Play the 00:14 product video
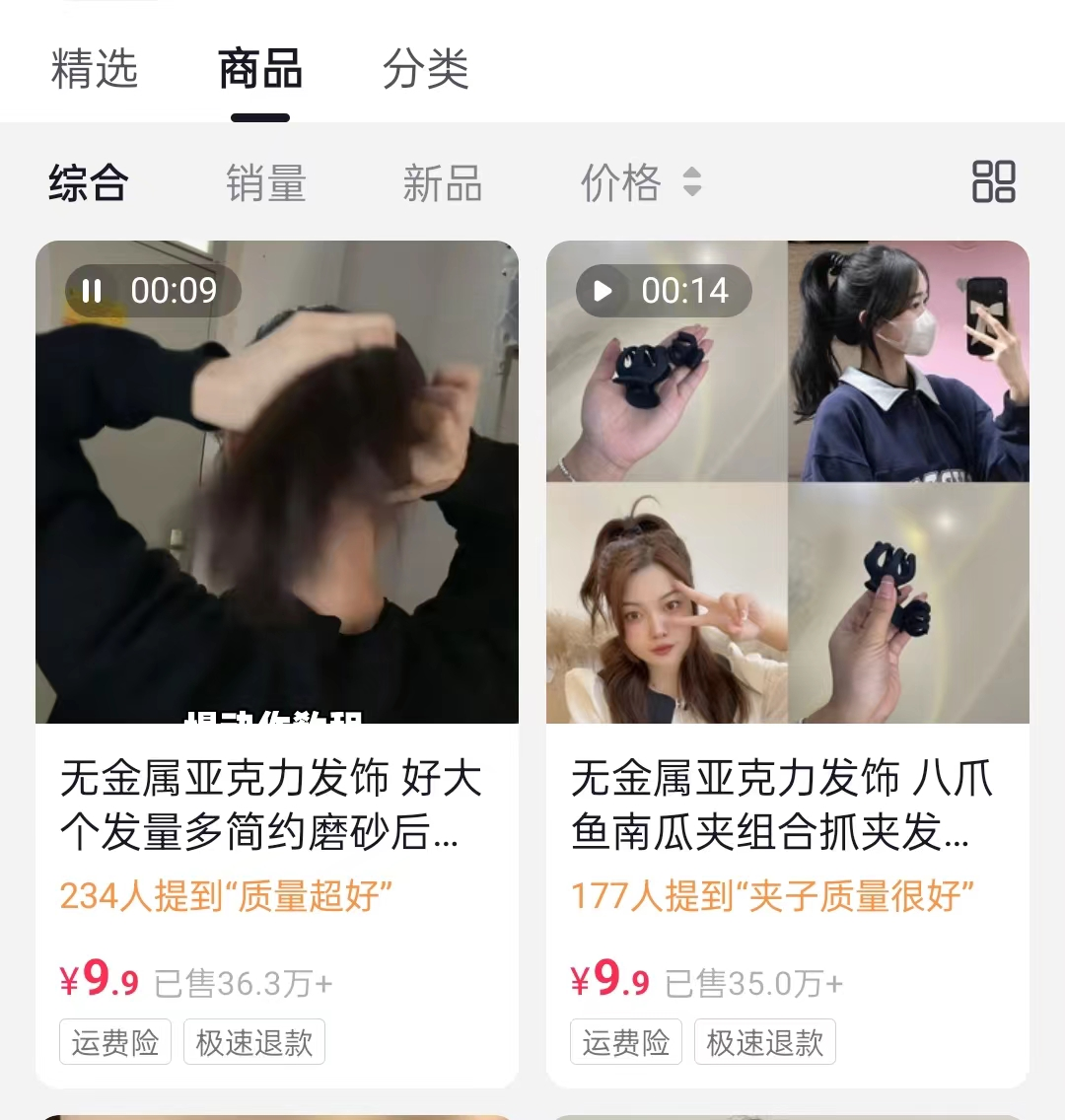The height and width of the screenshot is (1120, 1065). (603, 291)
